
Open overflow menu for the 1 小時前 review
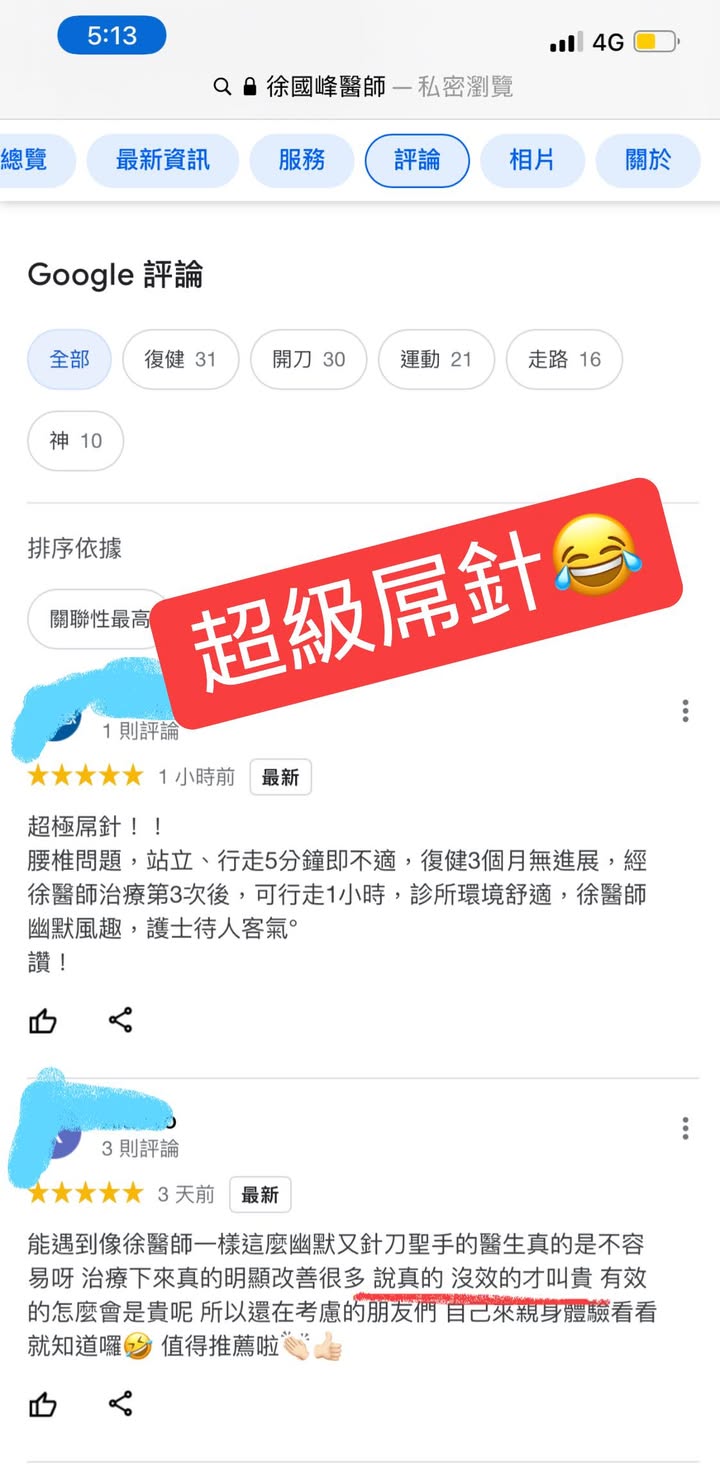coord(685,711)
